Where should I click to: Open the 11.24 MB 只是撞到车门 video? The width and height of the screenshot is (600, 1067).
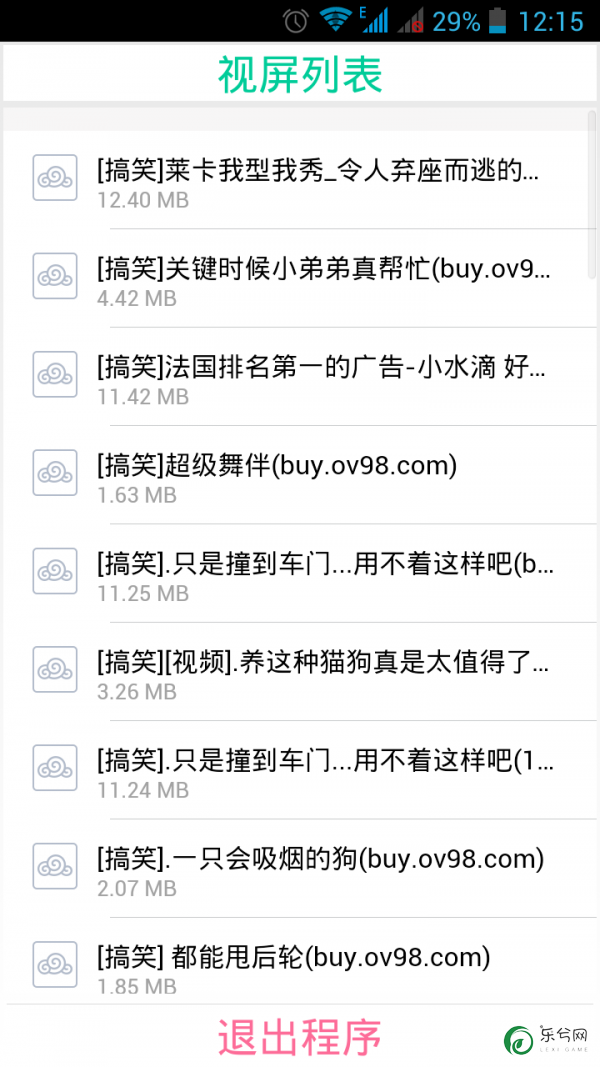(x=299, y=769)
